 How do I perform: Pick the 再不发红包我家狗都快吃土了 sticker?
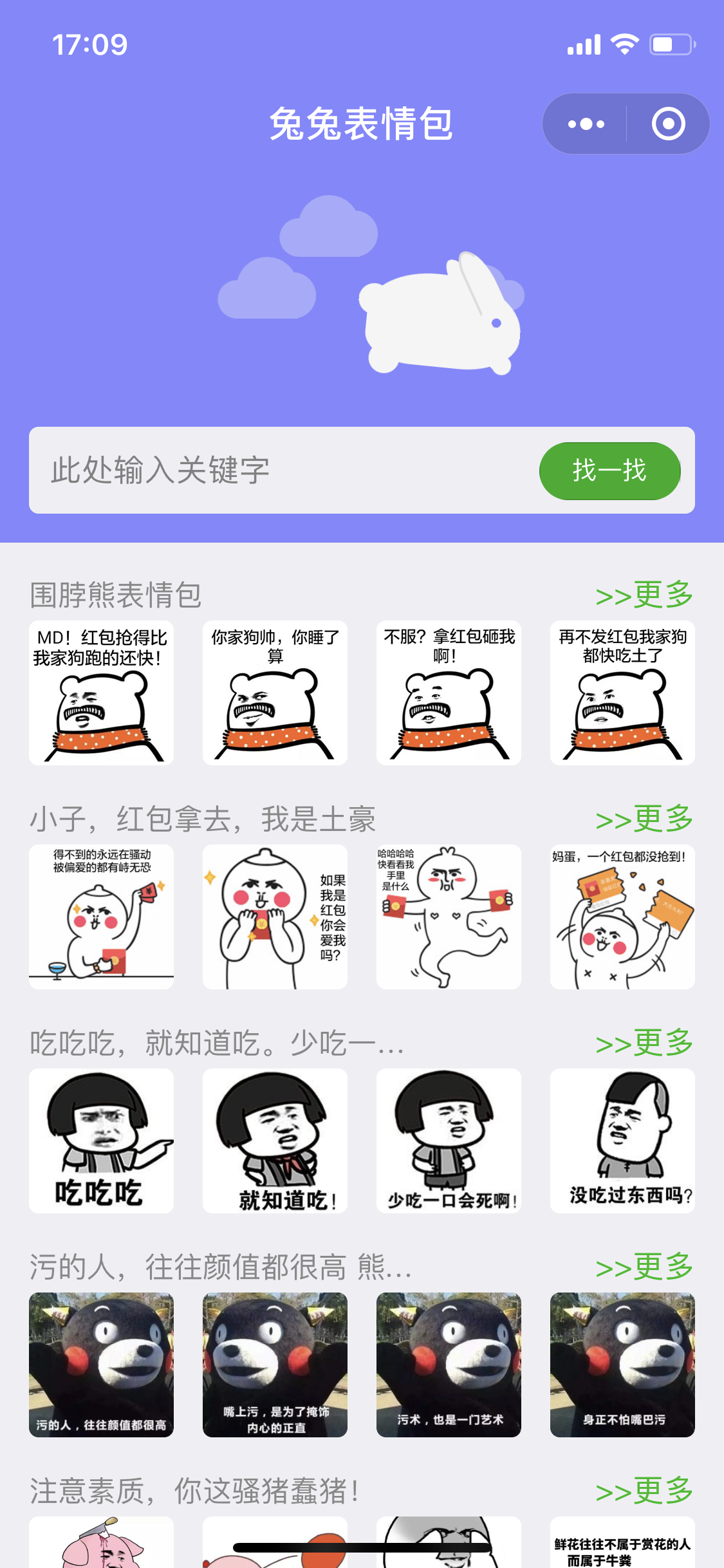(x=622, y=693)
